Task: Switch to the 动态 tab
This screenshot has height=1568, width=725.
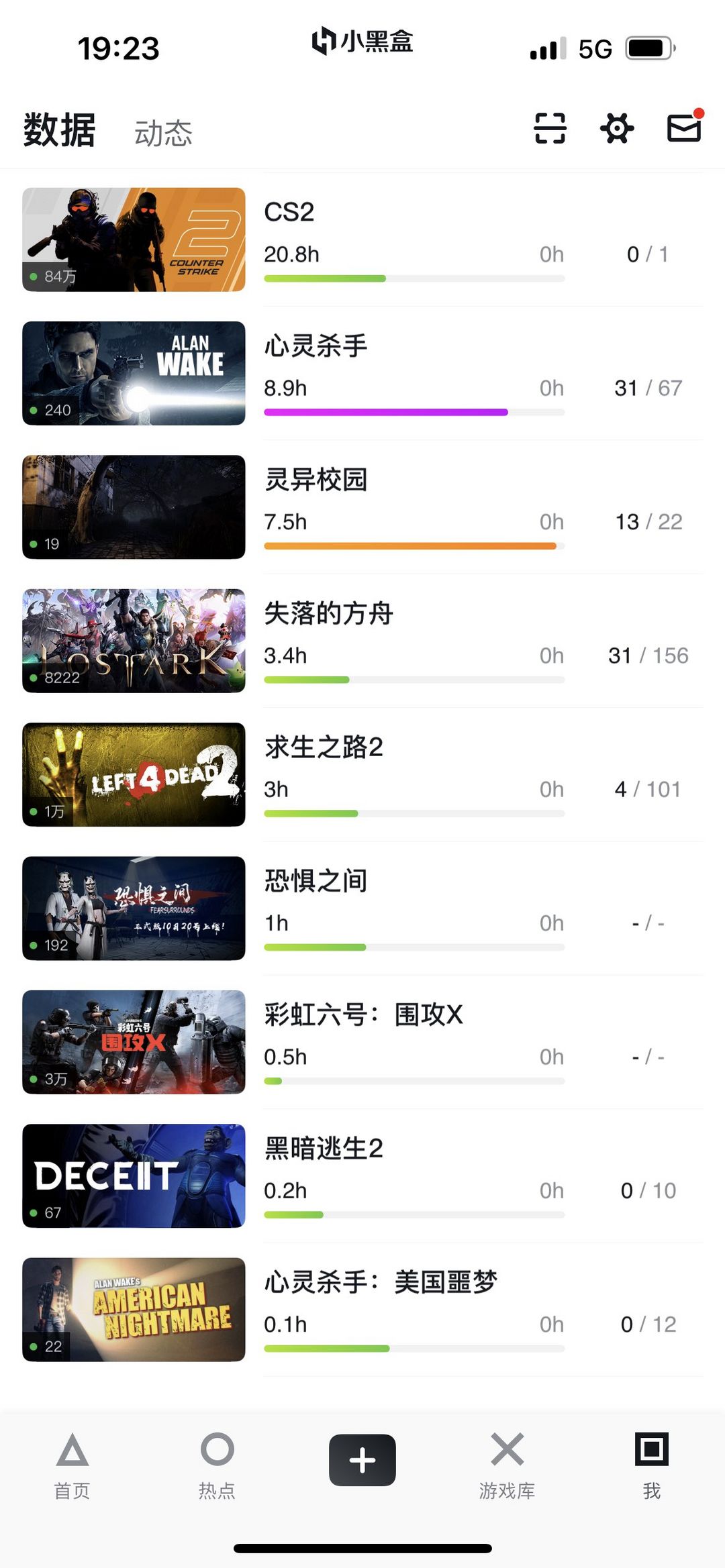Action: click(163, 133)
